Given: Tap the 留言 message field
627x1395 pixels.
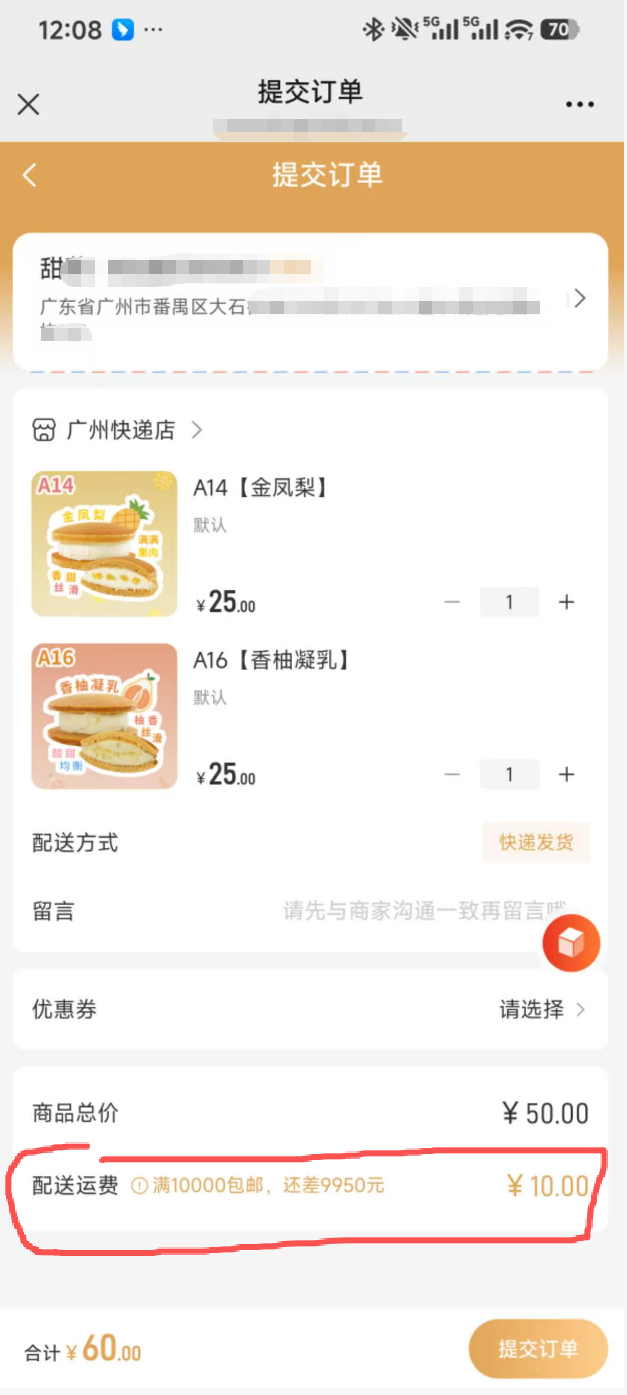Looking at the screenshot, I should [x=420, y=911].
